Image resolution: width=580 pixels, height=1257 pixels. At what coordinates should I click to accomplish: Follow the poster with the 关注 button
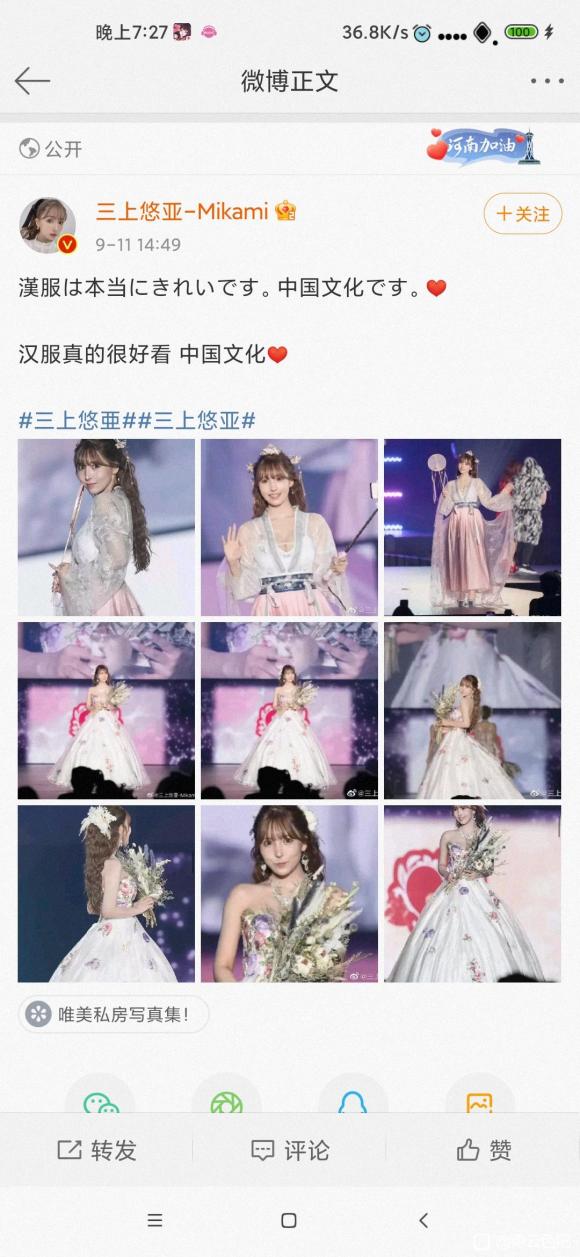coord(523,213)
